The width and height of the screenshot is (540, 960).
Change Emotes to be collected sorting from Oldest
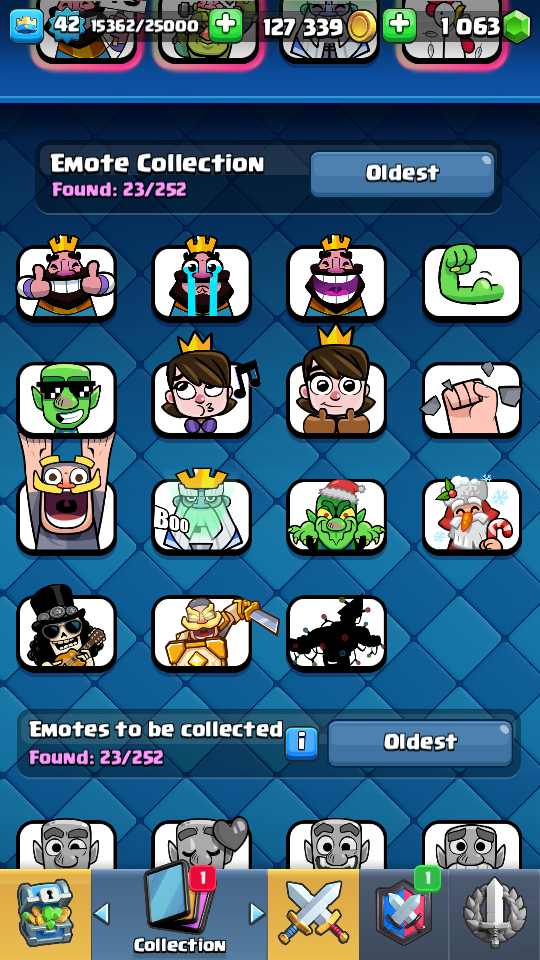[x=420, y=743]
